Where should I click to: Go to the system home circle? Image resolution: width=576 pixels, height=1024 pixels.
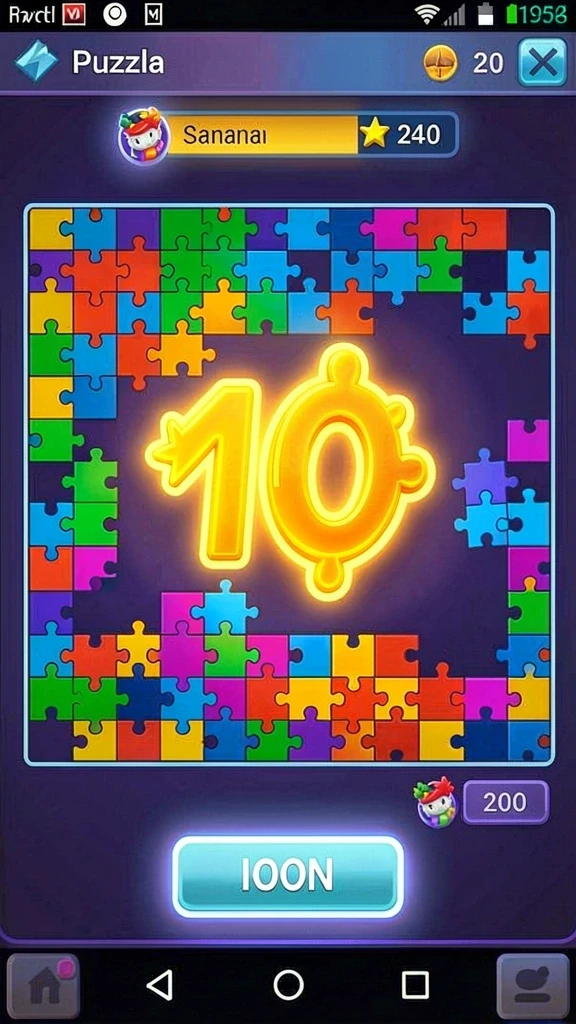pos(288,984)
